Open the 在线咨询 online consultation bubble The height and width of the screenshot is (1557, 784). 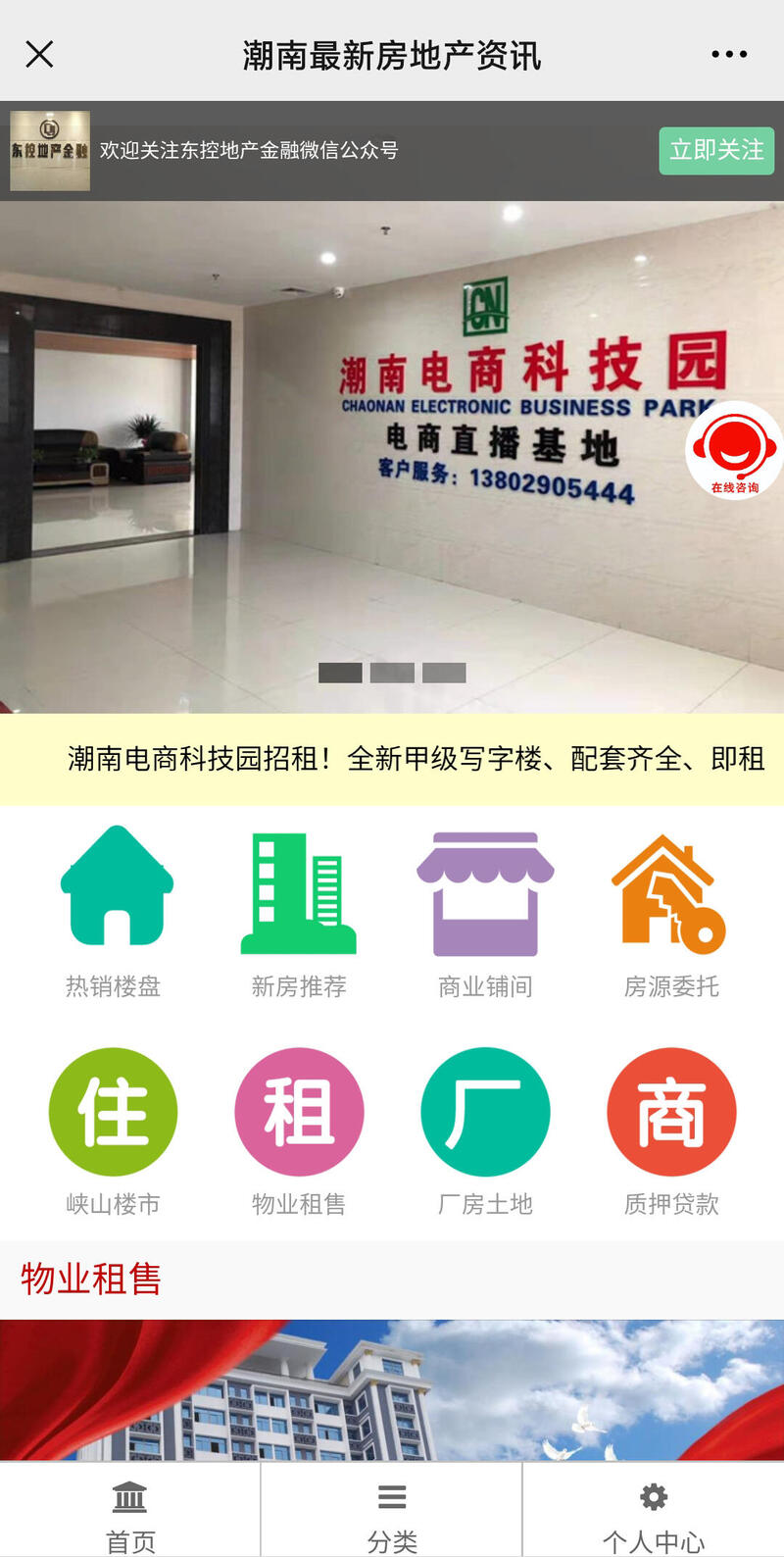pos(734,451)
